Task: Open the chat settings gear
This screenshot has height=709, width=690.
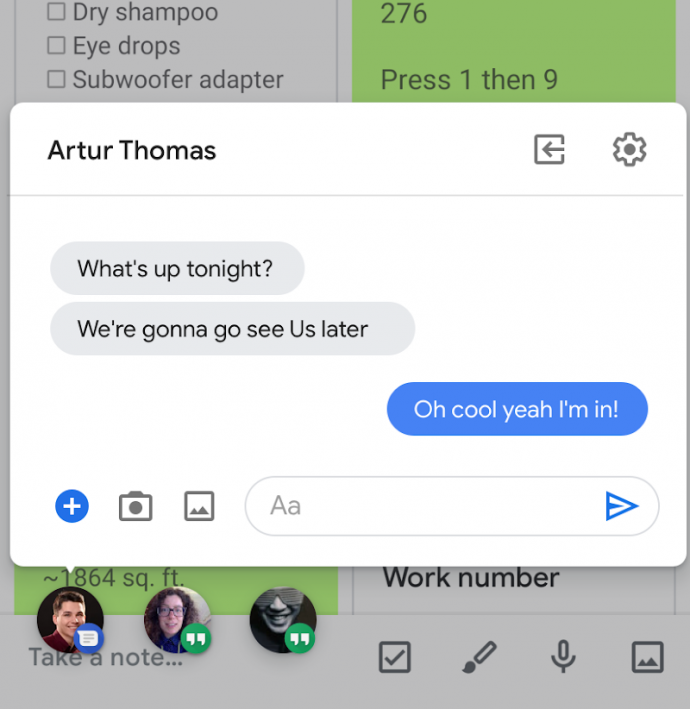Action: point(629,150)
